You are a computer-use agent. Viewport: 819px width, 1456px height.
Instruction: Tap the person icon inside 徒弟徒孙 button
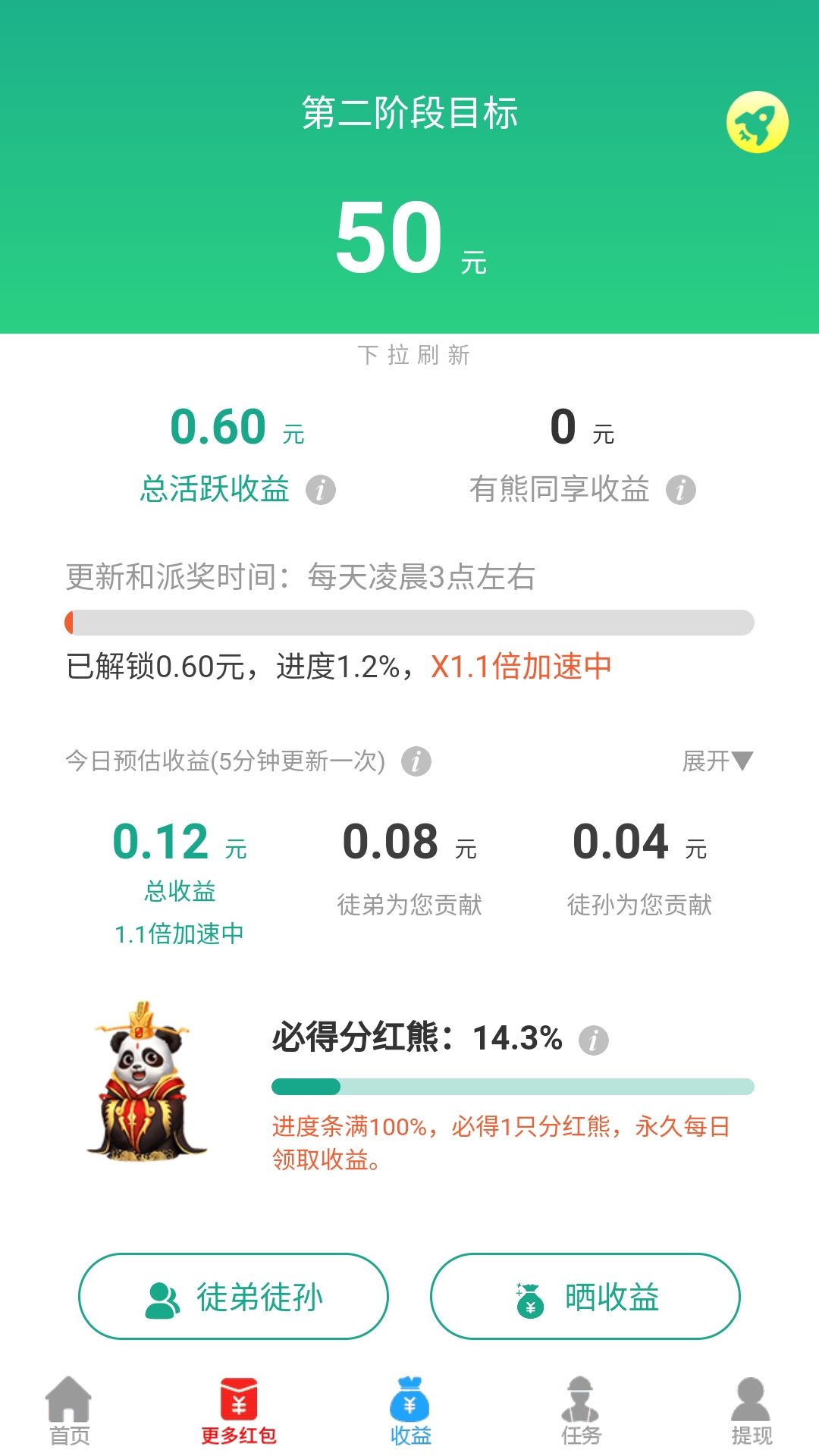[x=164, y=1297]
